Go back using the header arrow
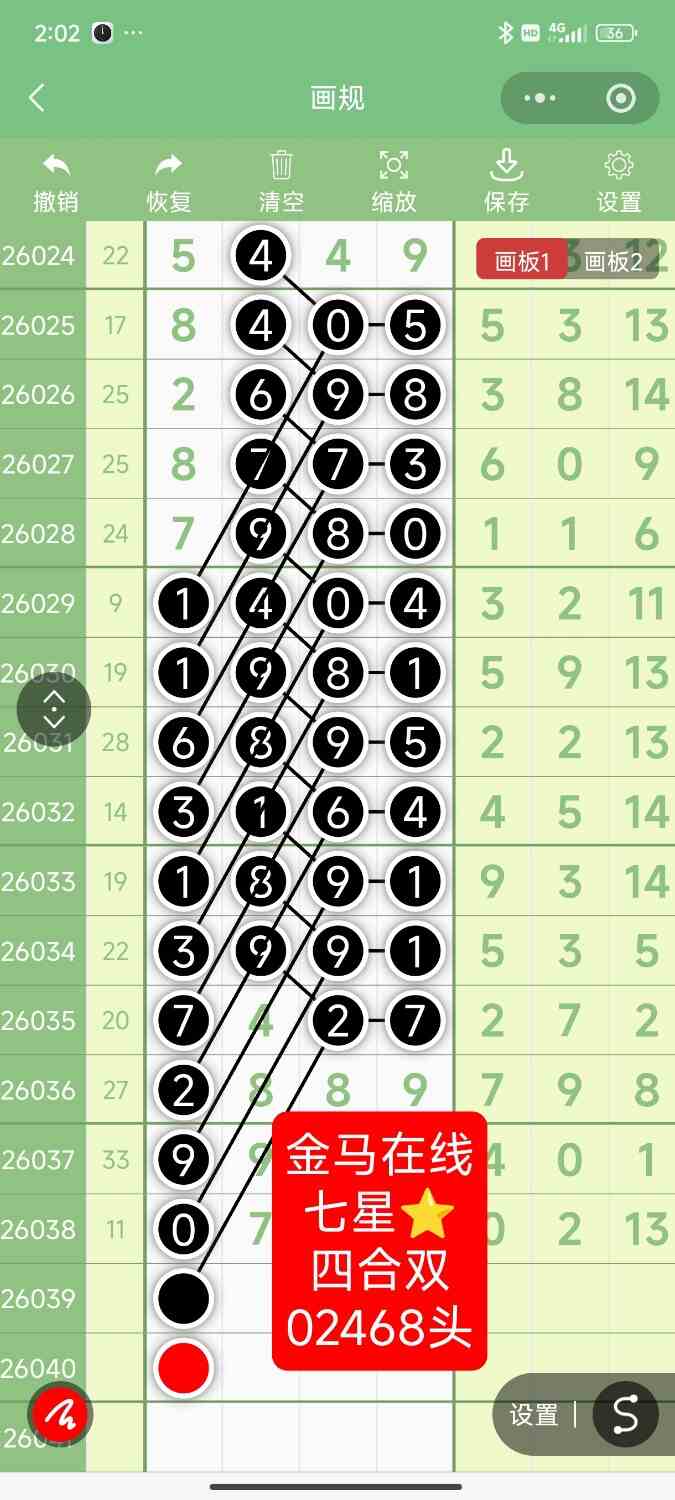675x1500 pixels. [x=37, y=98]
